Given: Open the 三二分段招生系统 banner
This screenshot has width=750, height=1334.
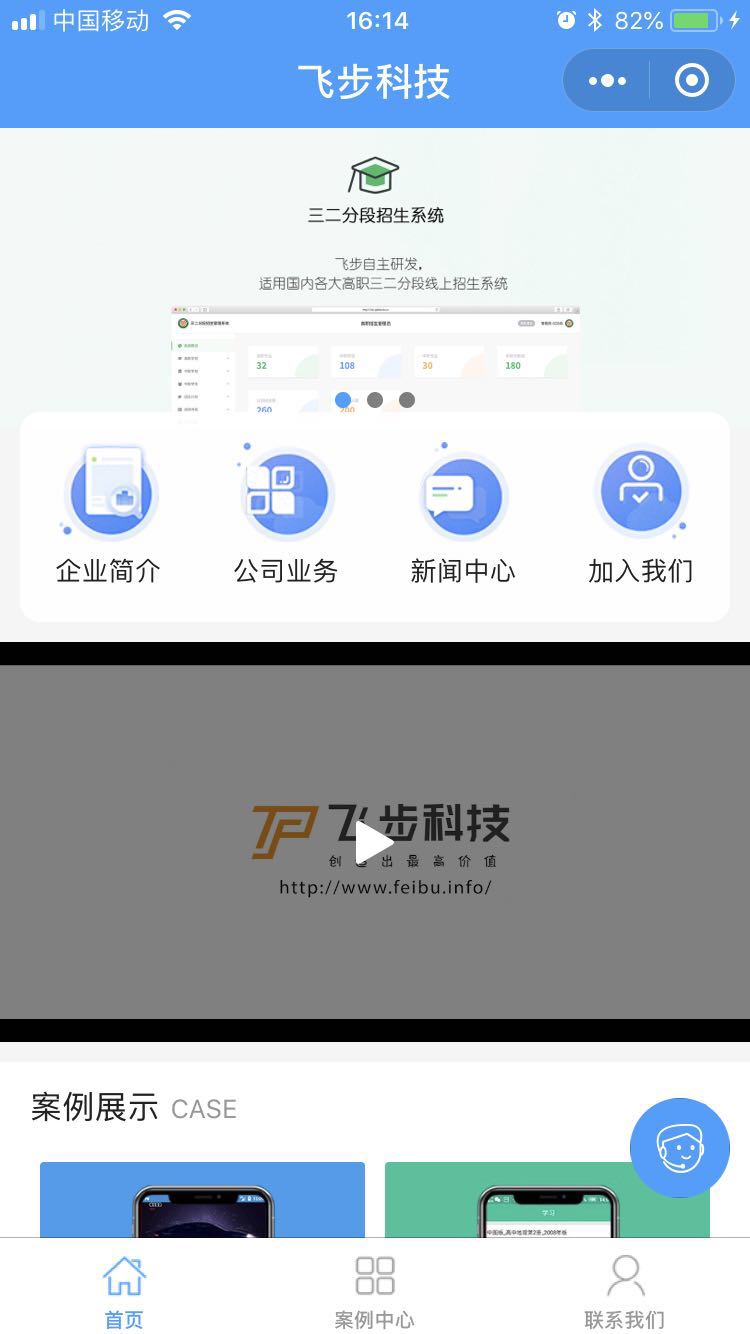Looking at the screenshot, I should coord(375,260).
